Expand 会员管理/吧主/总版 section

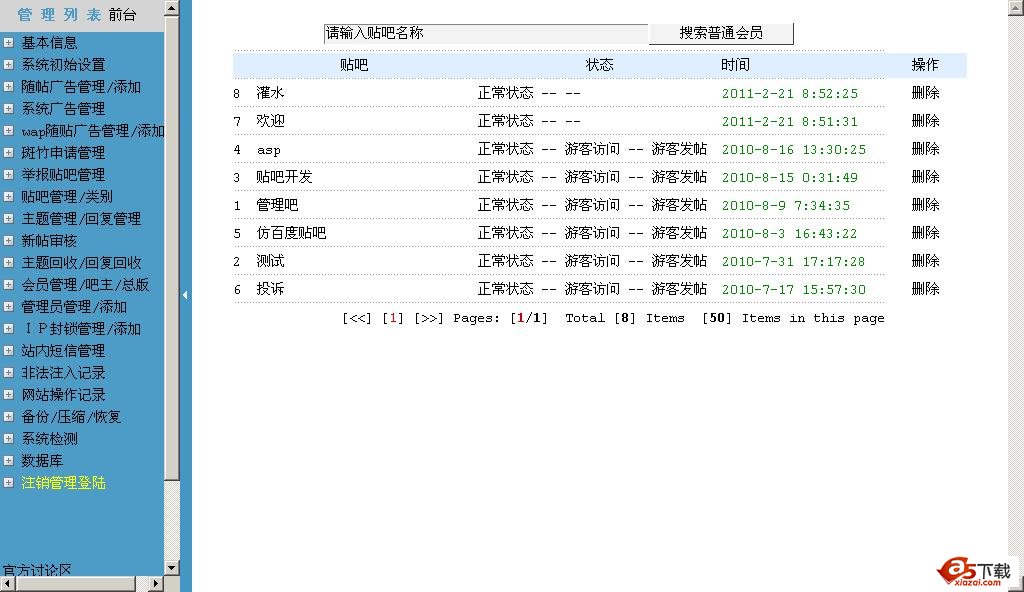85,285
